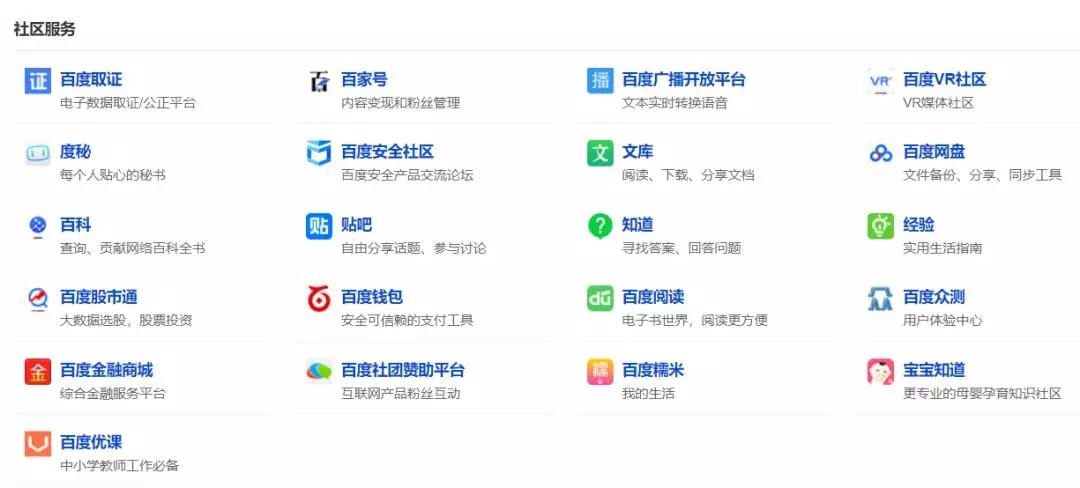
Task: Open 百科 encyclopedia
Action: click(x=75, y=225)
